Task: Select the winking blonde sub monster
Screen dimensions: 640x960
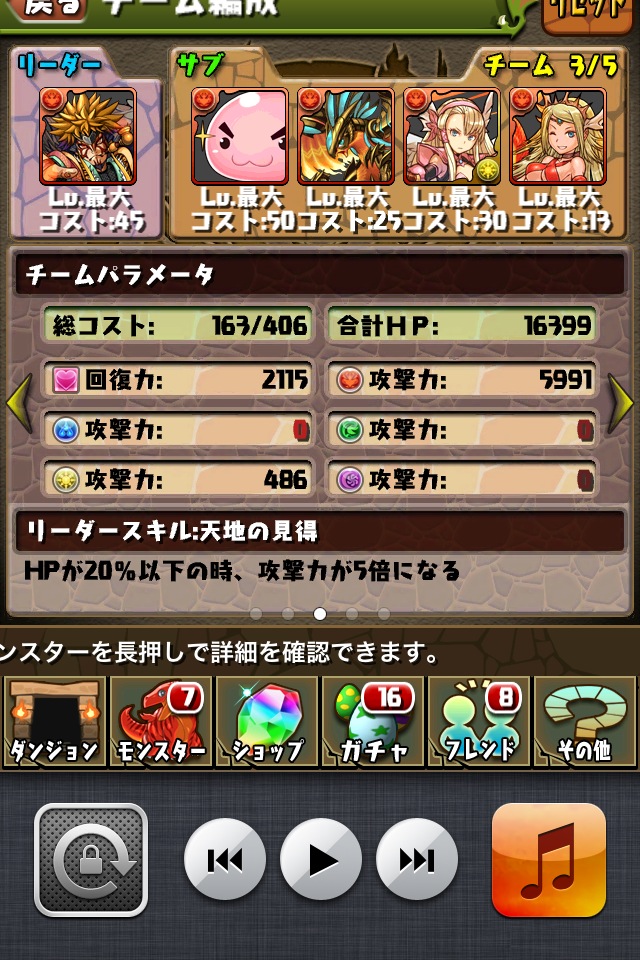Action: [556, 135]
